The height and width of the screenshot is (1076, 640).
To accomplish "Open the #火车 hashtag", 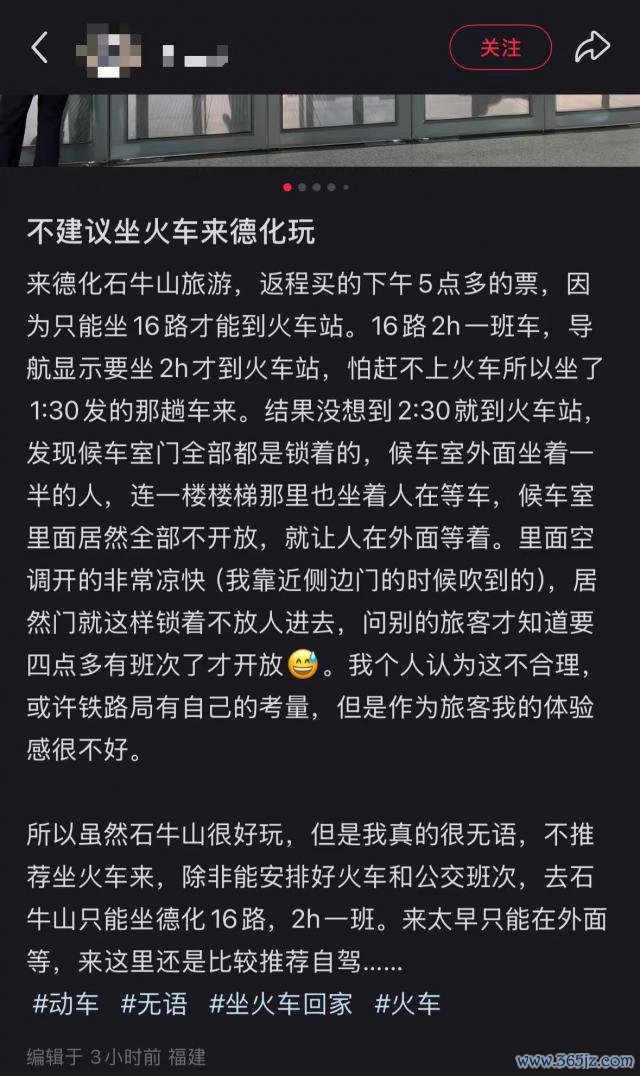I will click(x=407, y=1004).
